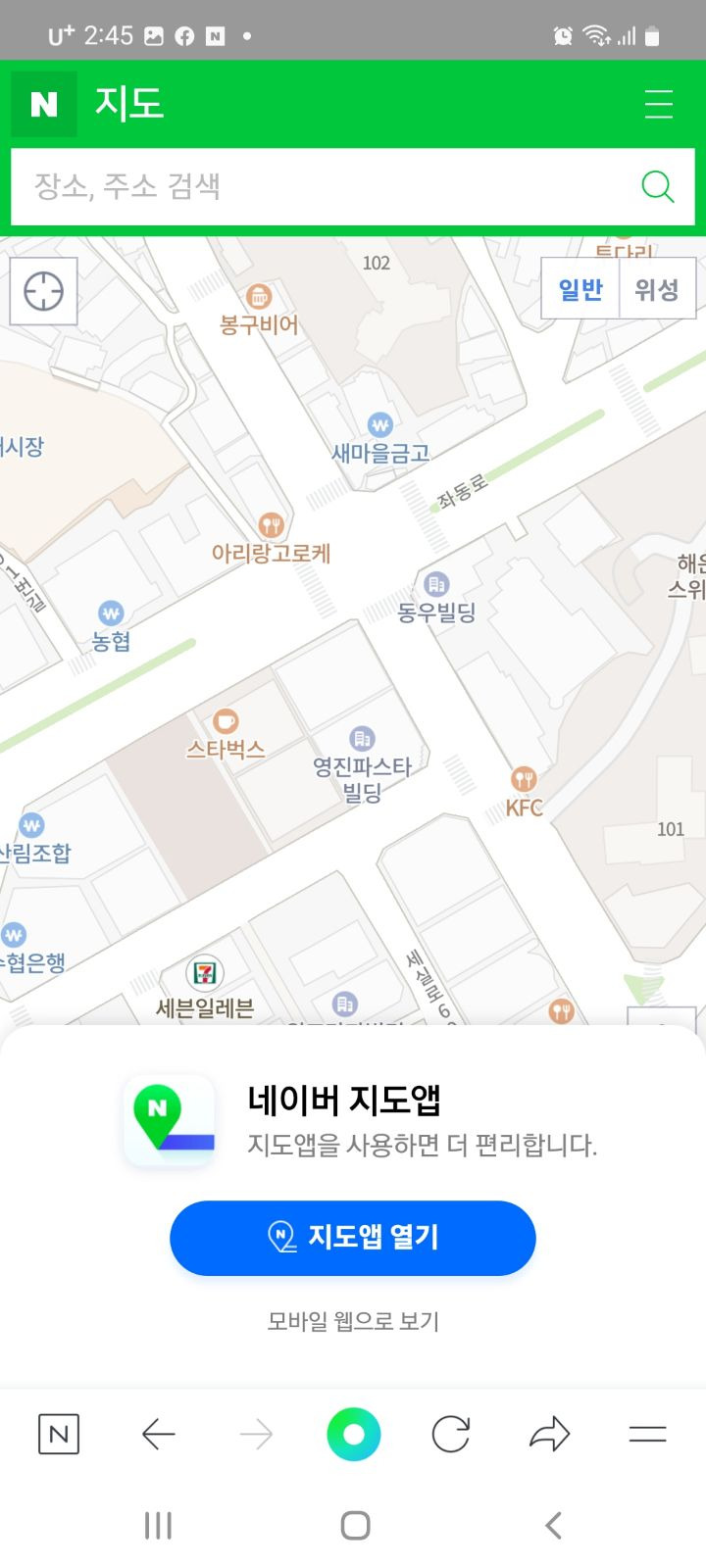Tap the green magnifier search icon

(657, 186)
